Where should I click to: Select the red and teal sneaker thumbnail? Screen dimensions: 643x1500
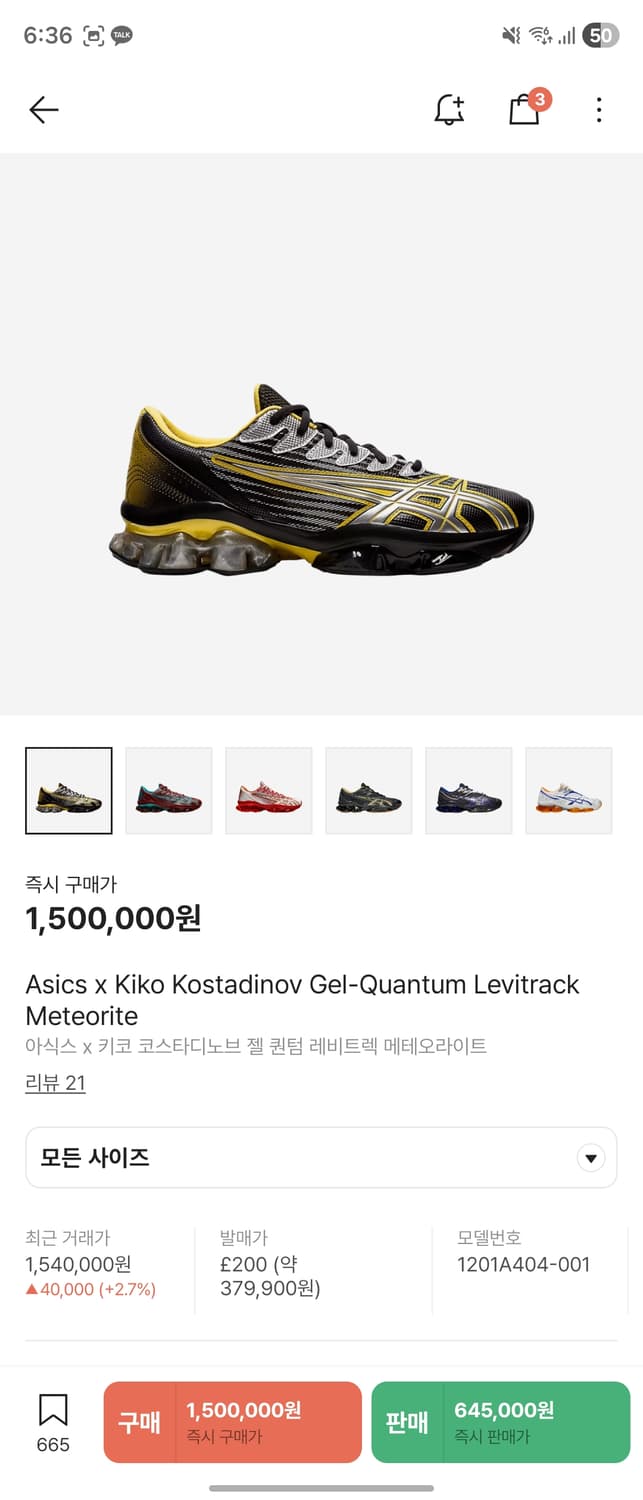point(169,791)
